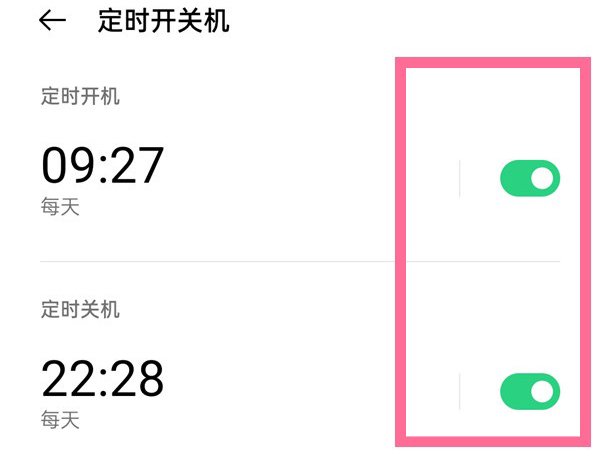Image resolution: width=600 pixels, height=450 pixels.
Task: Open the 22:28 power-off time setting
Action: tap(102, 379)
